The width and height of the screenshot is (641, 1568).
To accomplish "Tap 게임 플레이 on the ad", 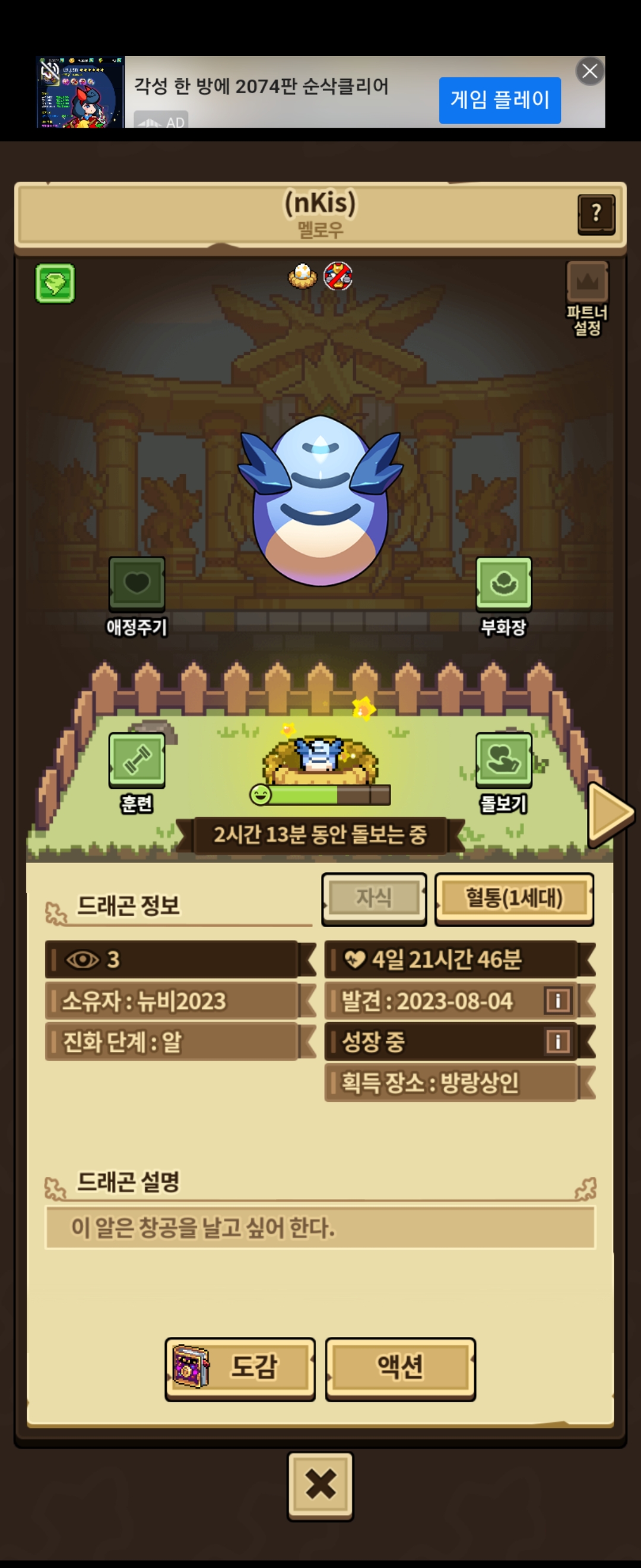I will (499, 100).
